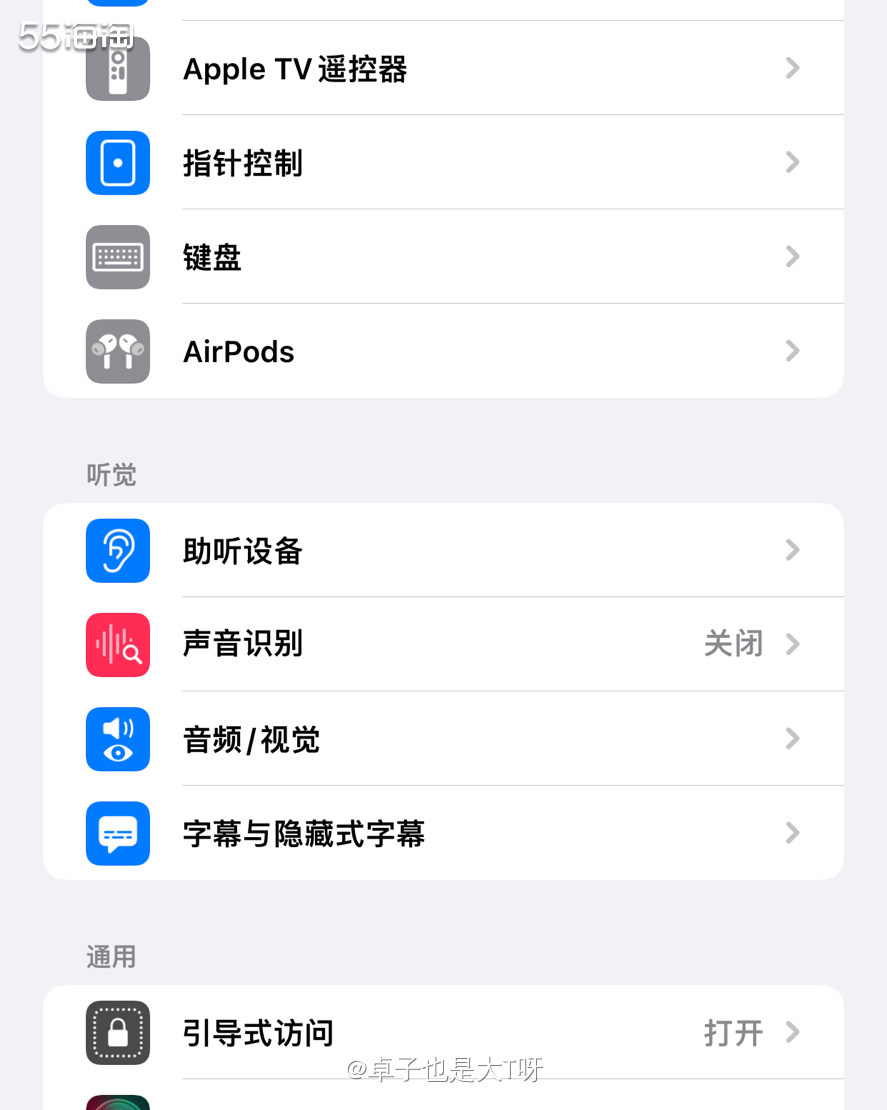The image size is (887, 1110).
Task: Tap the 音频/视觉 audio-visual icon
Action: (x=117, y=739)
